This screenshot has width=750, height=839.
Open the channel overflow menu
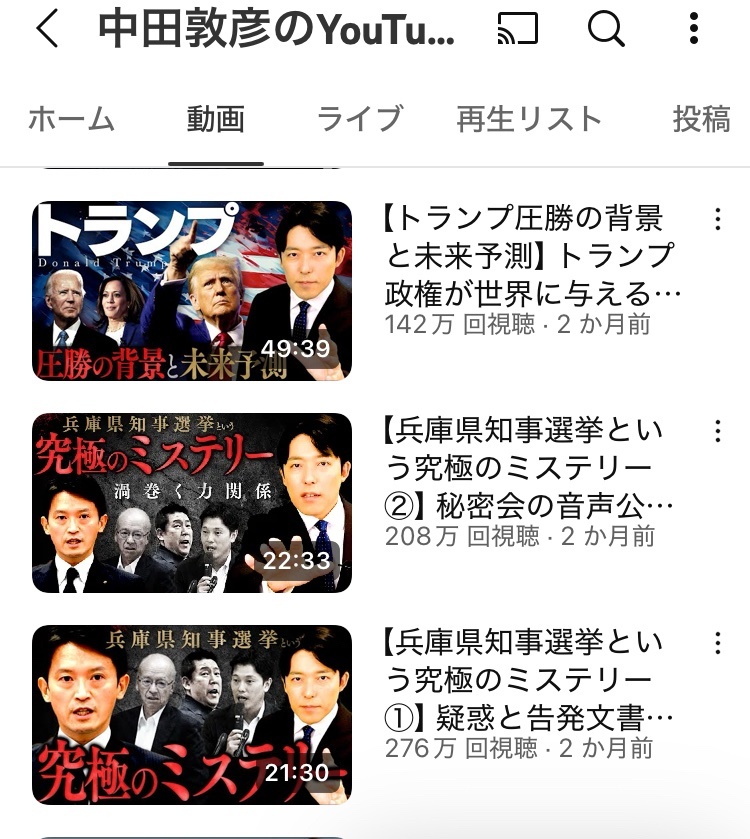(x=694, y=30)
